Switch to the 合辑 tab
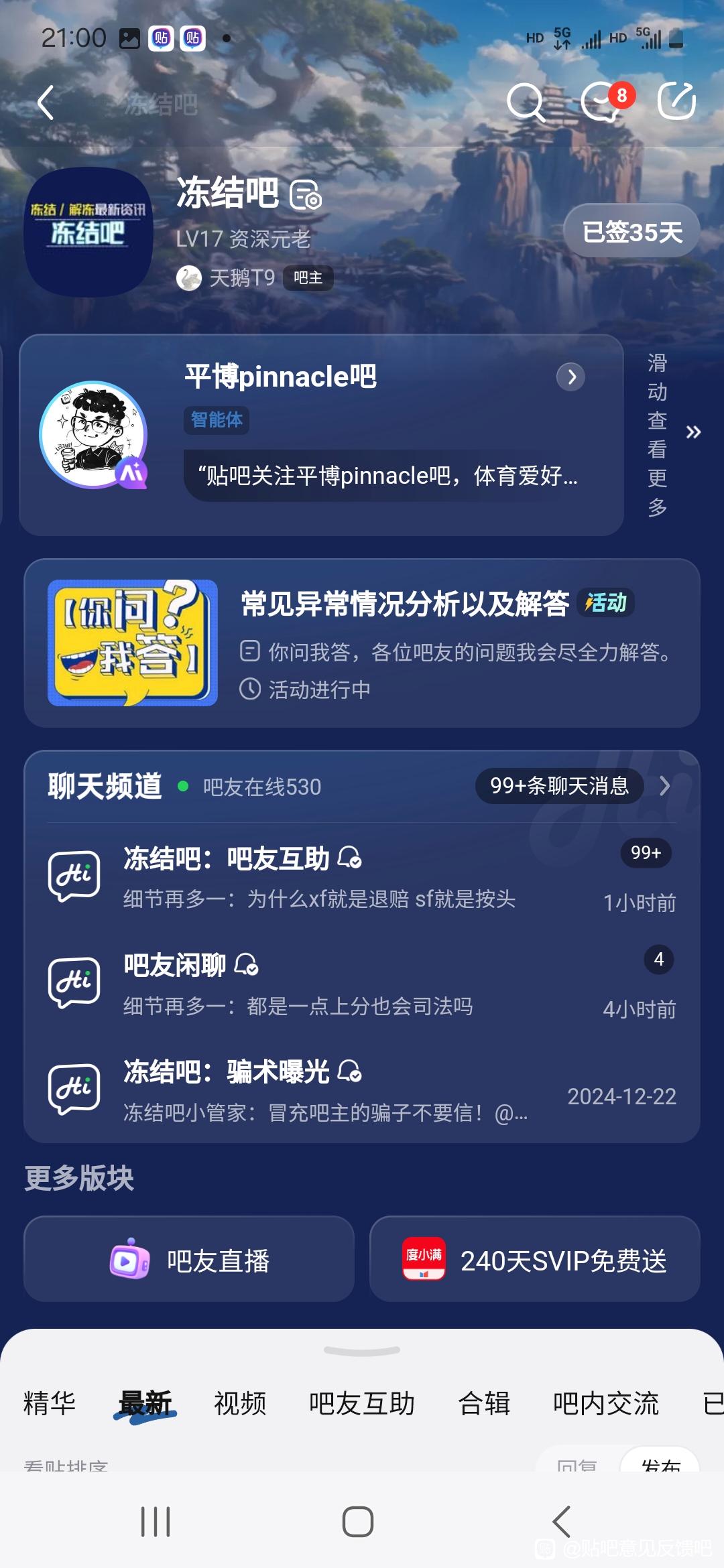 tap(484, 1403)
